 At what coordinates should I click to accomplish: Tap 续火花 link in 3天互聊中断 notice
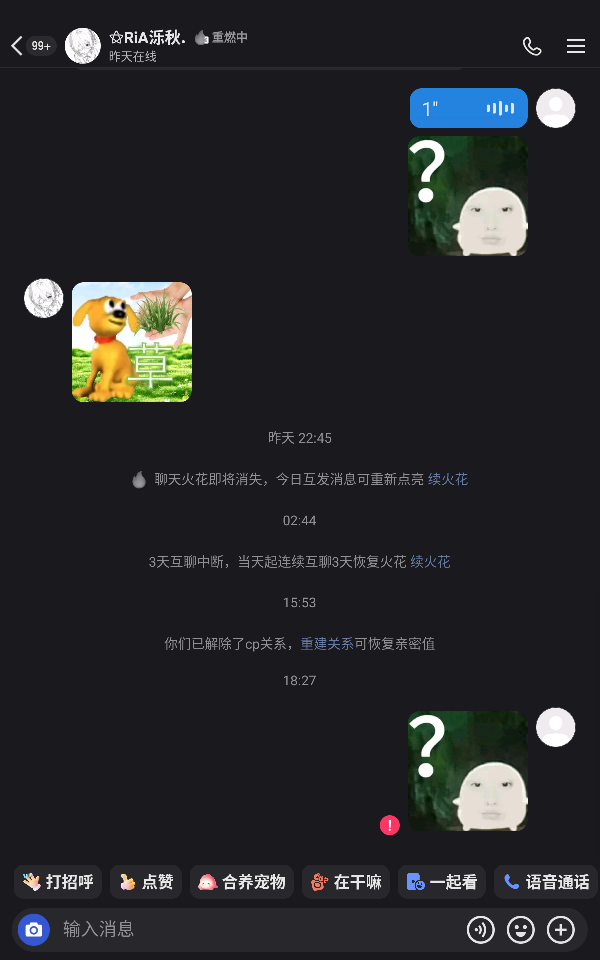430,561
